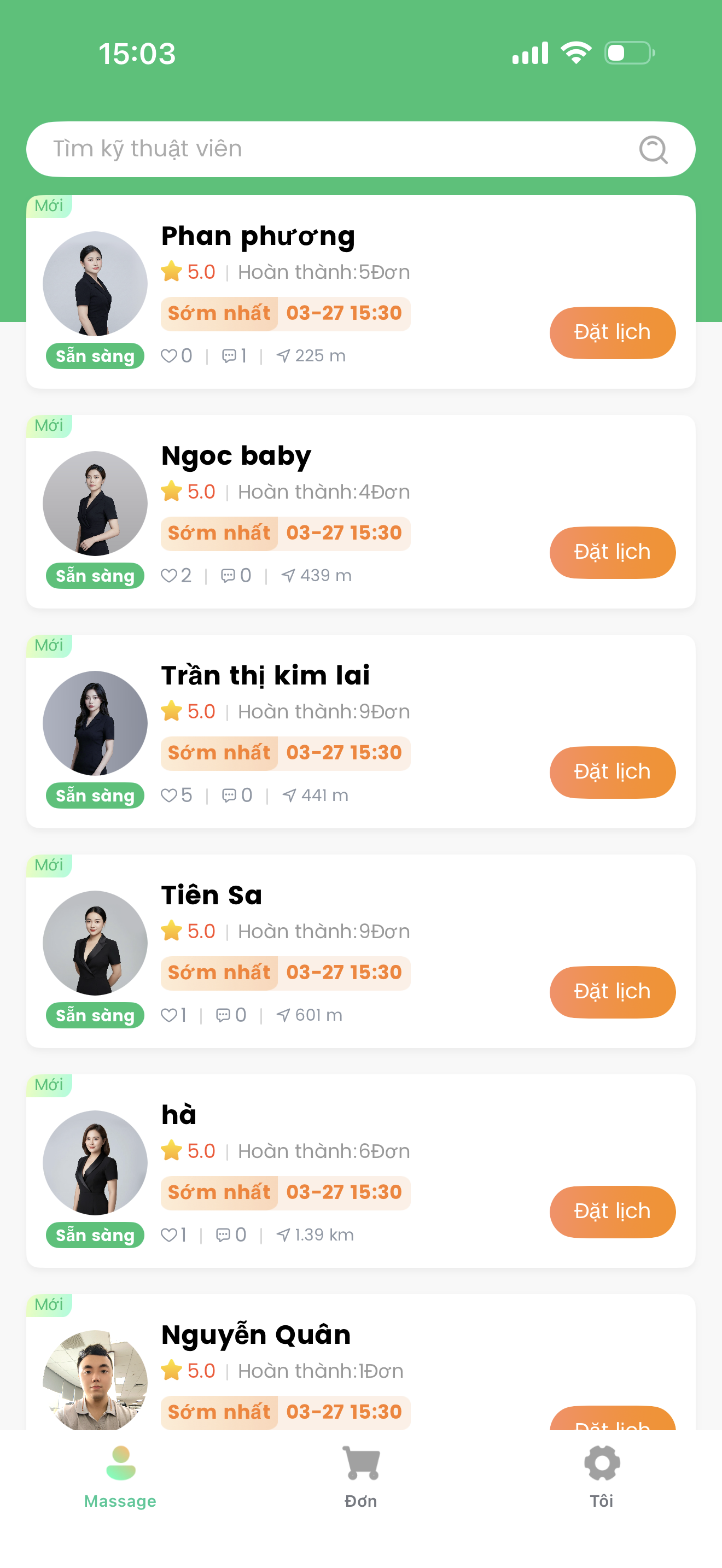722x1568 pixels.
Task: View Trần thị kim lai's details
Action: 360,731
